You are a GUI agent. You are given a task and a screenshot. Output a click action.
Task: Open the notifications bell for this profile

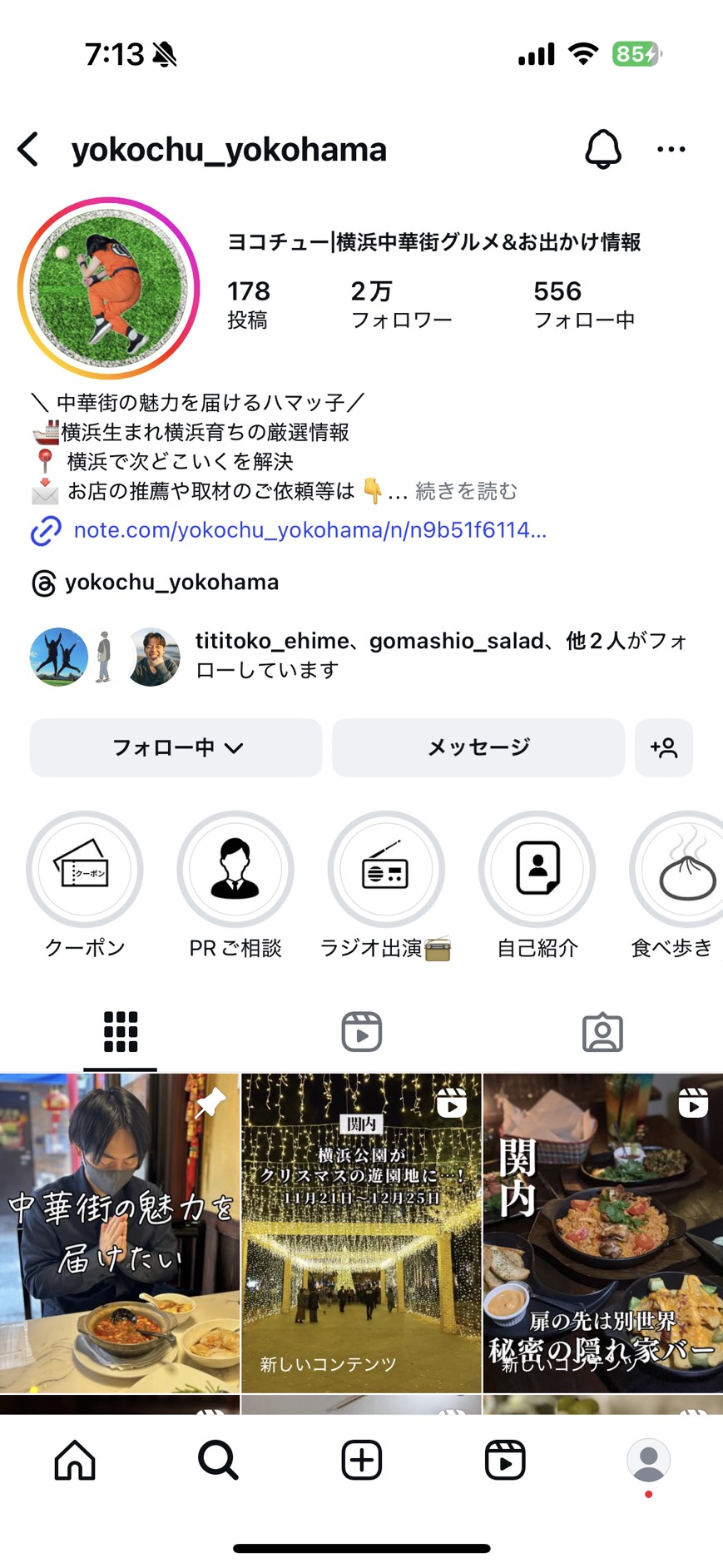[603, 150]
